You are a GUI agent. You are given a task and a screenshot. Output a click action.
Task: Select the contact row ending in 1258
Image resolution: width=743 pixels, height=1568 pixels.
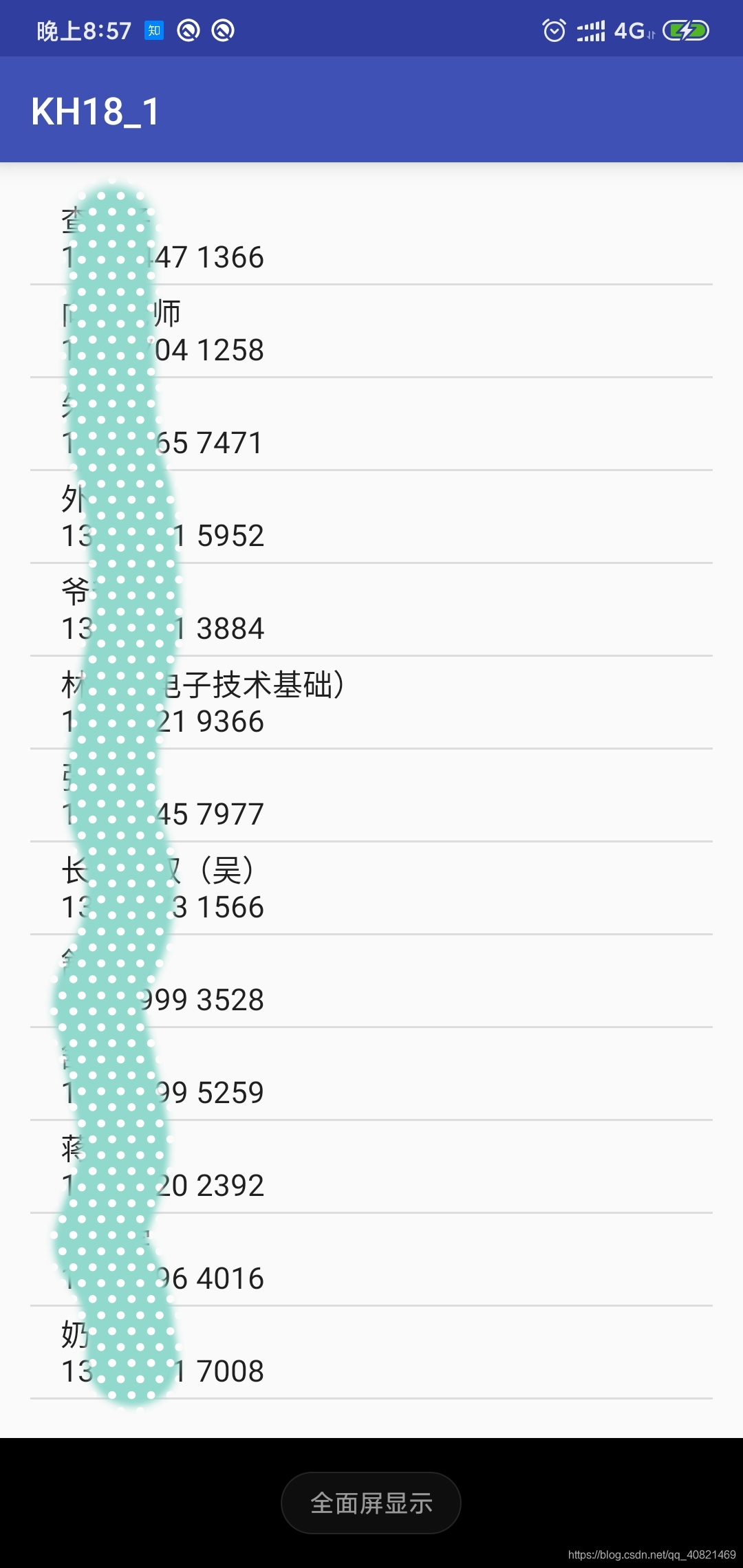click(x=371, y=331)
